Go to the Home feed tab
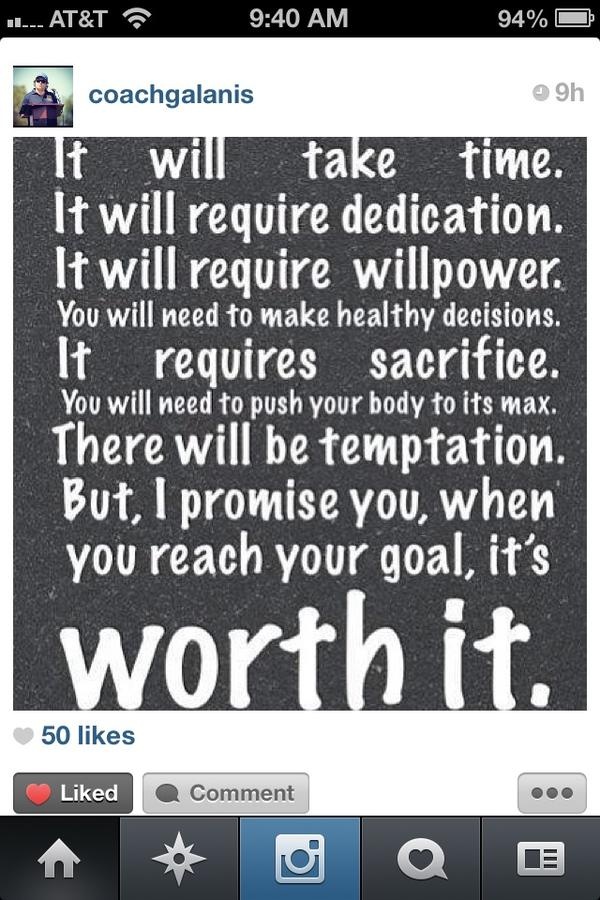Screen dimensions: 600x900 click(59, 859)
